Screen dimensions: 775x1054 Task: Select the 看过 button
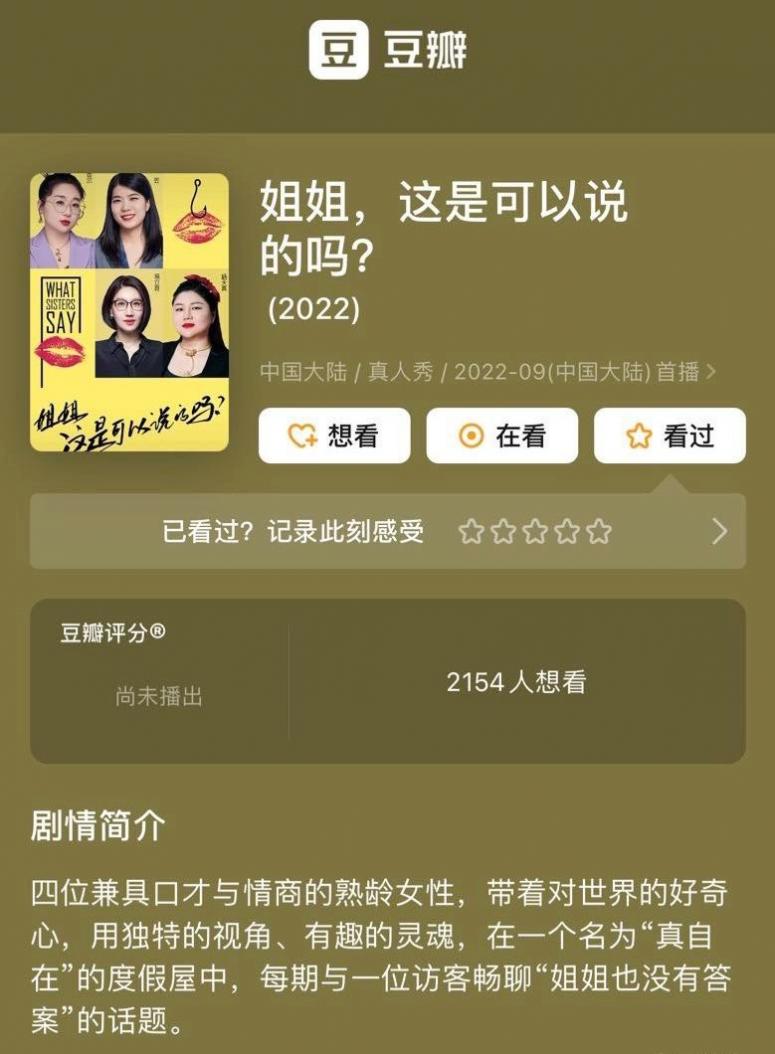(670, 436)
